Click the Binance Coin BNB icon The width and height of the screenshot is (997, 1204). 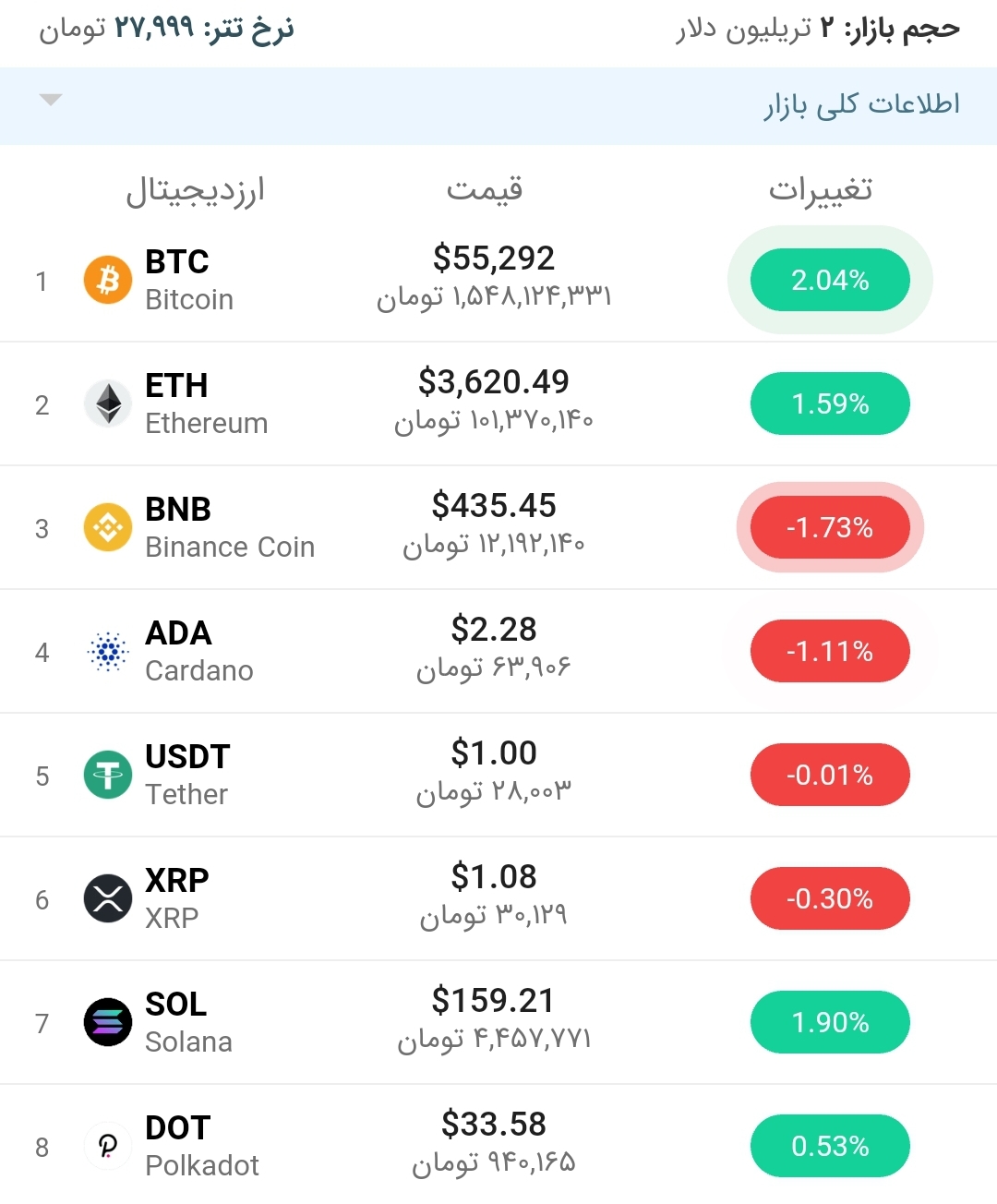coord(107,527)
